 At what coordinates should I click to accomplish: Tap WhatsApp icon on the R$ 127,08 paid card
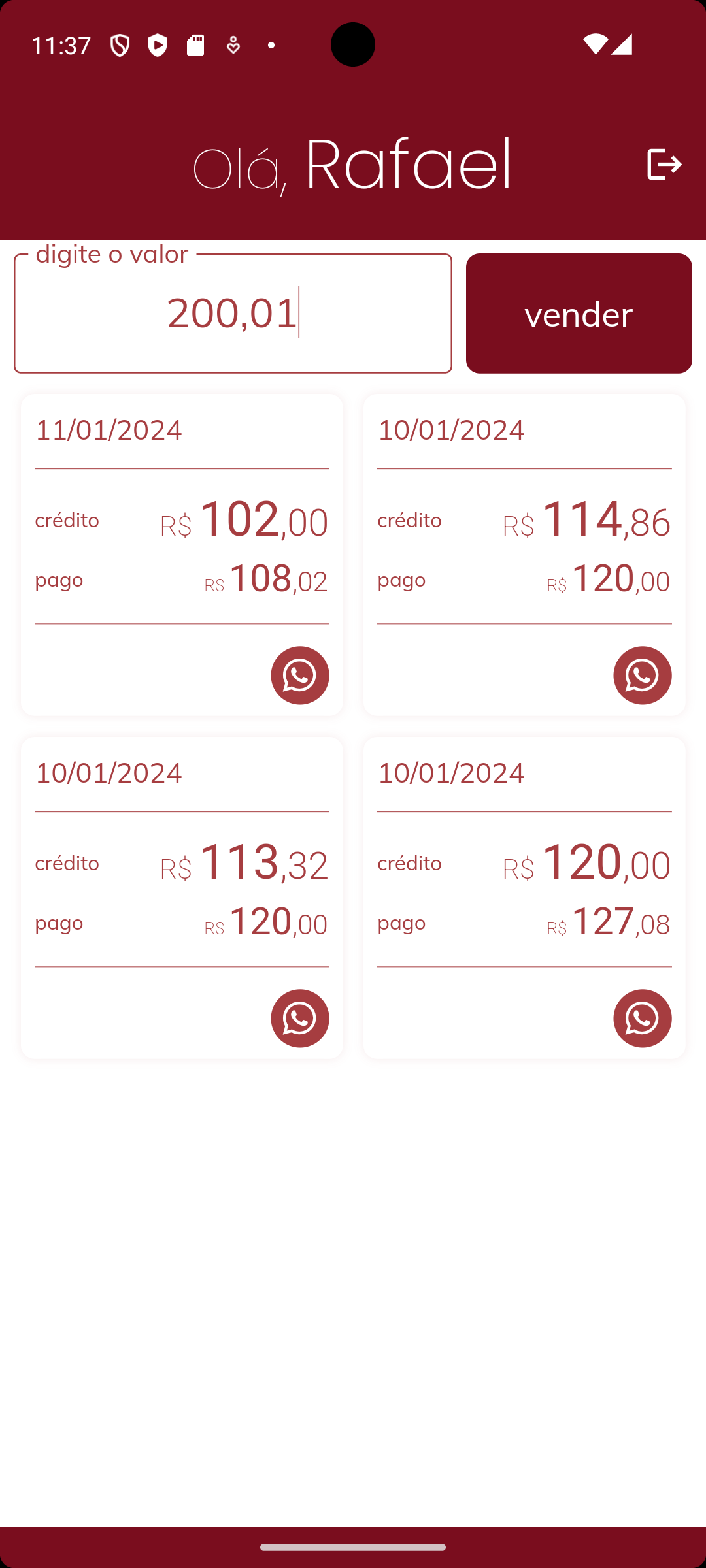642,1018
